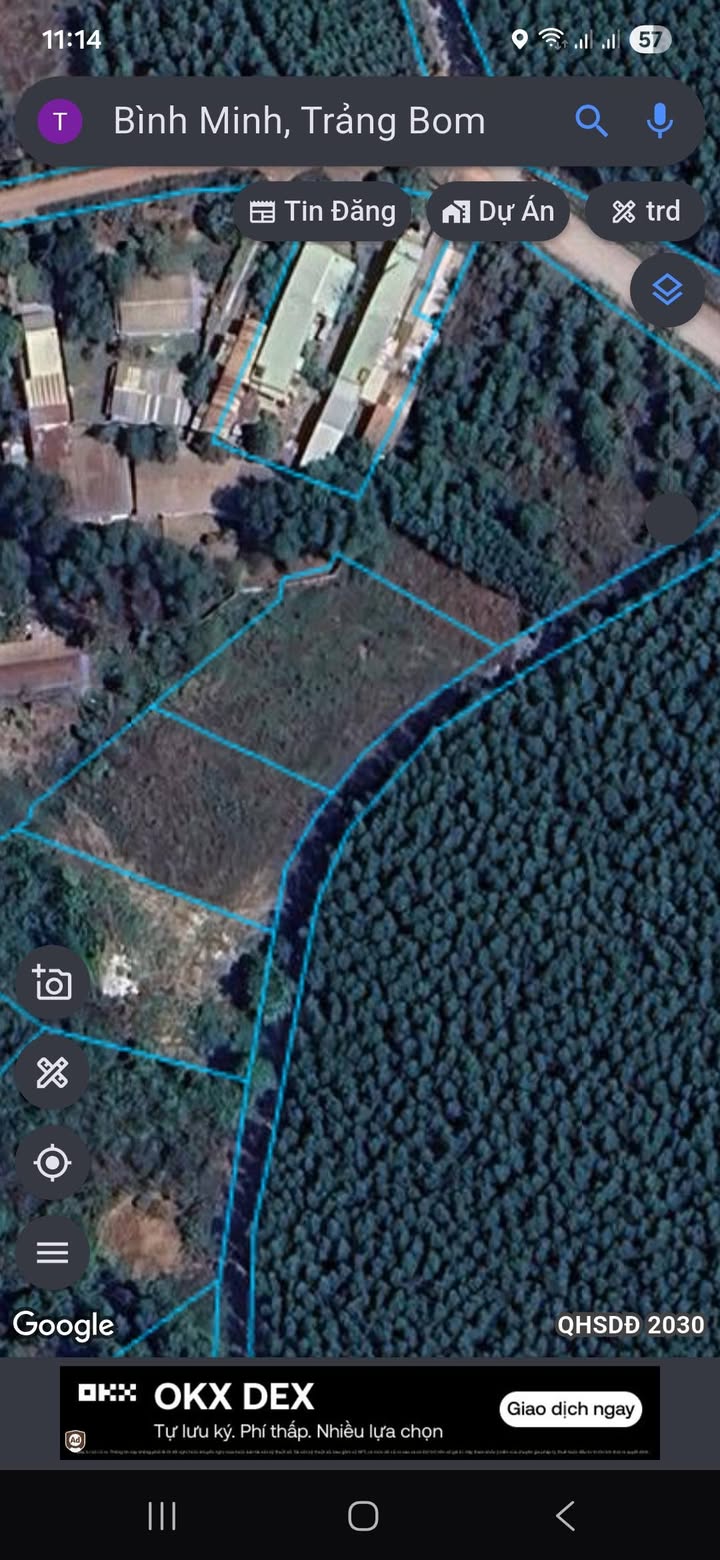
Task: Select the Tin Đăng chip
Action: click(322, 211)
